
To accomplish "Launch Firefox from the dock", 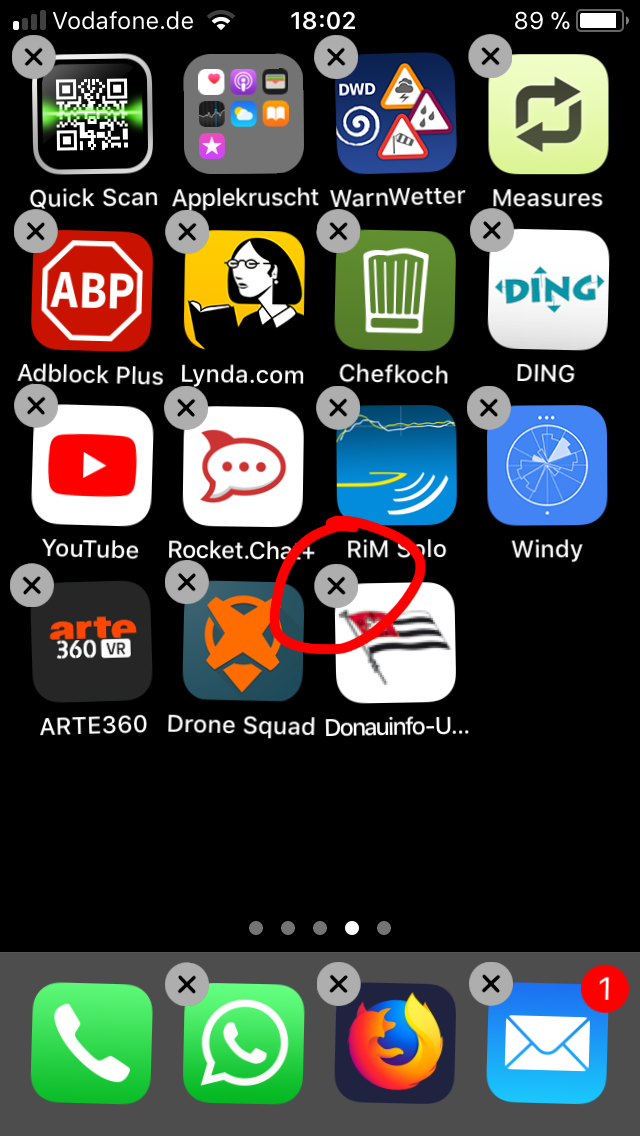I will (x=397, y=1043).
